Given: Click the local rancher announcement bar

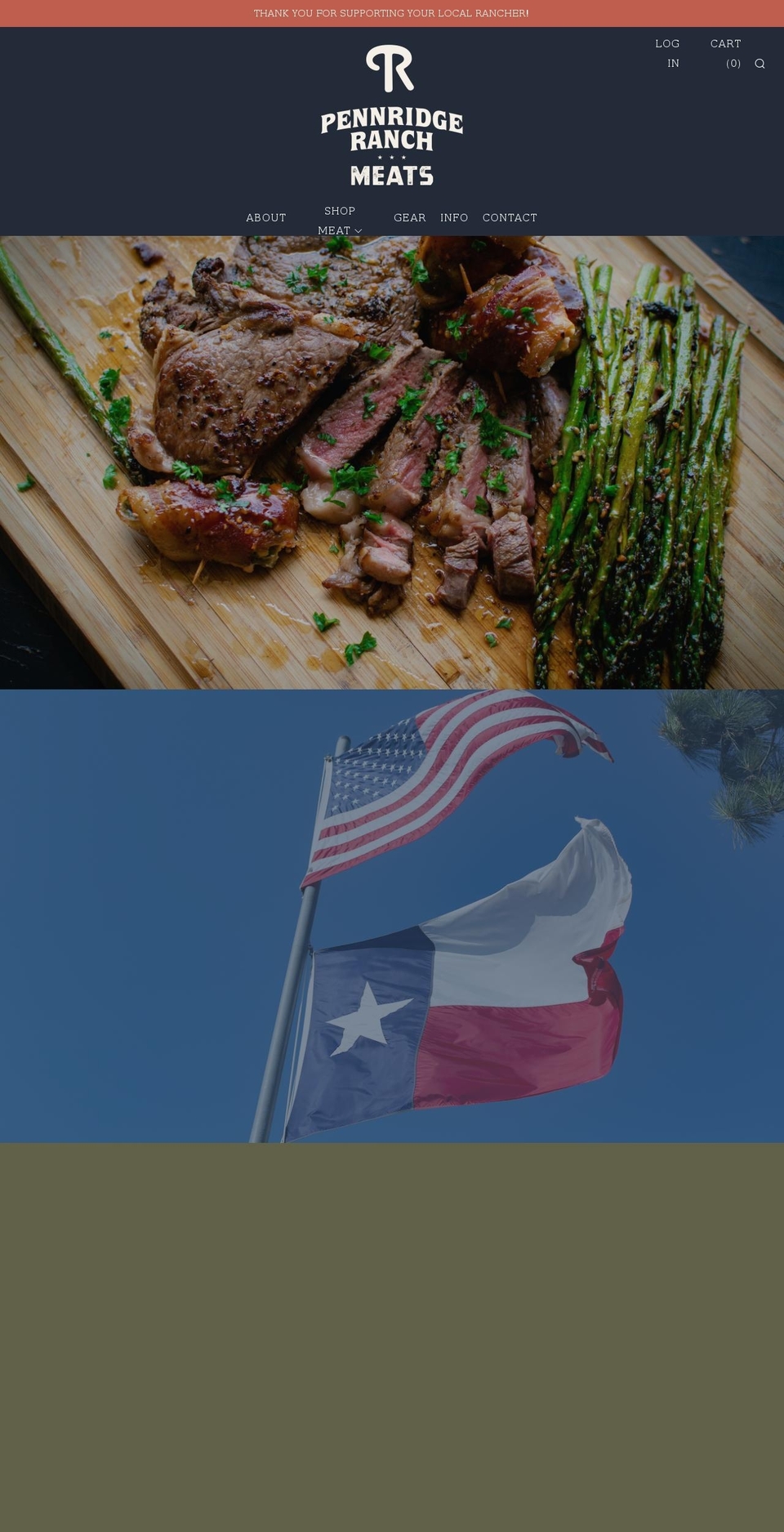Looking at the screenshot, I should pos(392,13).
